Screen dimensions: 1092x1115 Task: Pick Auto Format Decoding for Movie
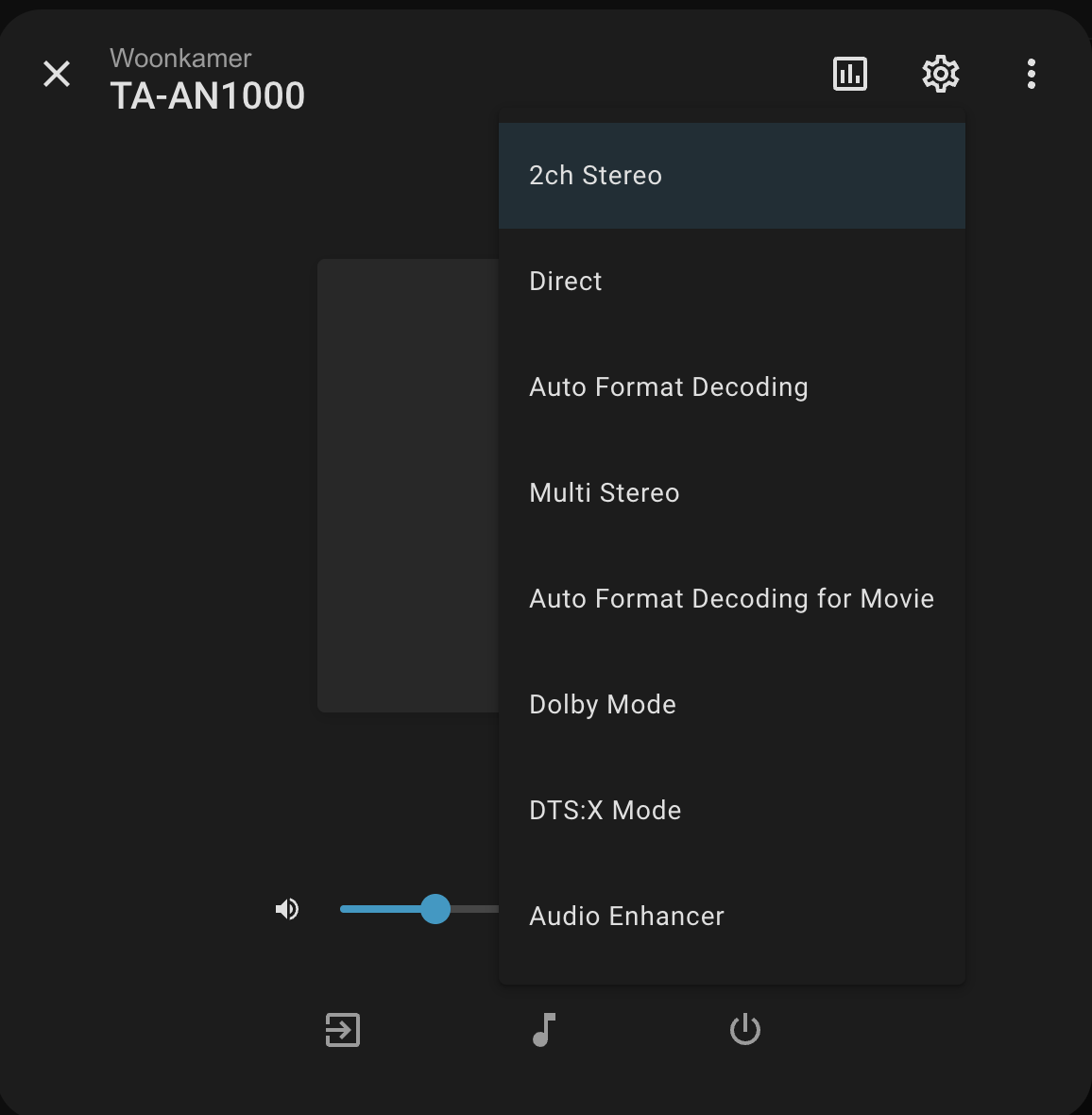731,599
